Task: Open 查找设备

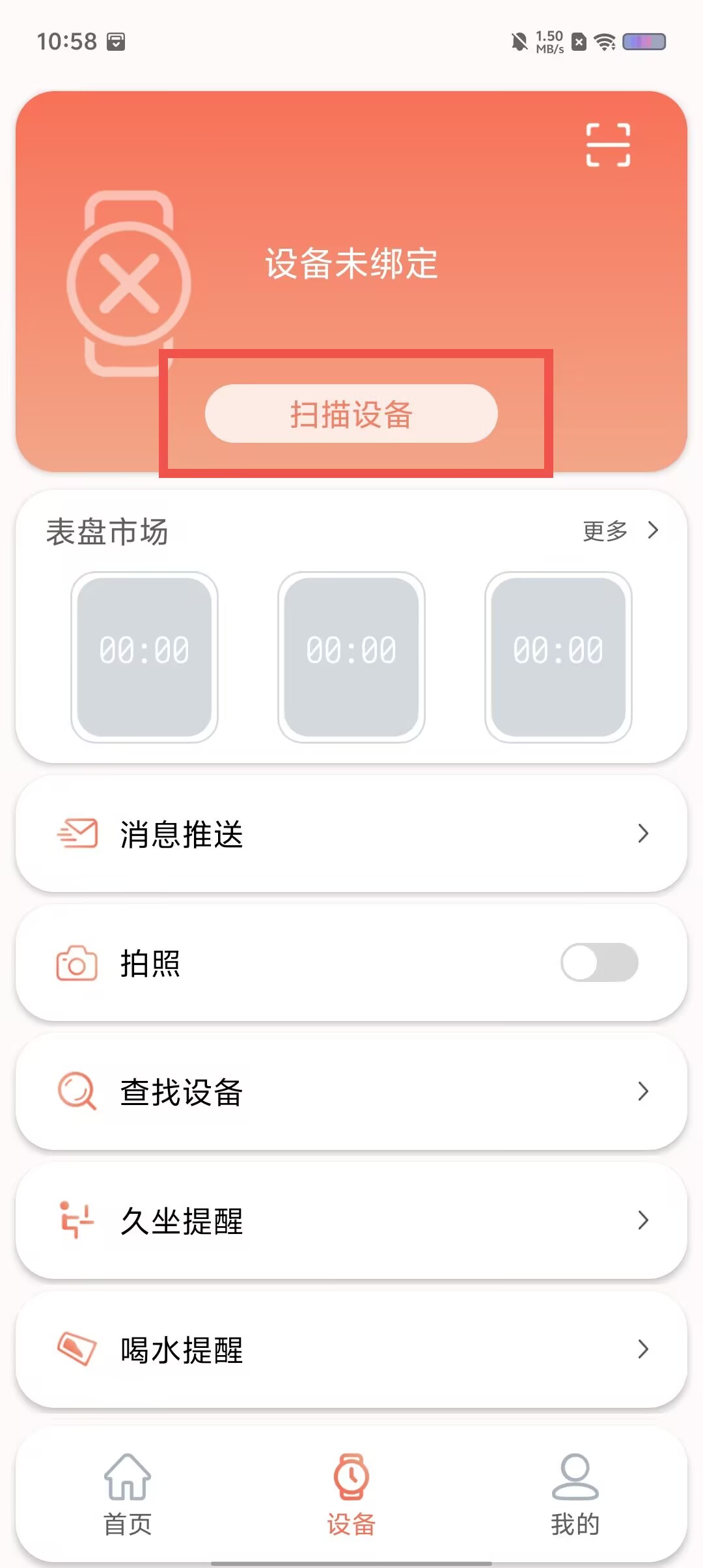Action: [x=351, y=1091]
